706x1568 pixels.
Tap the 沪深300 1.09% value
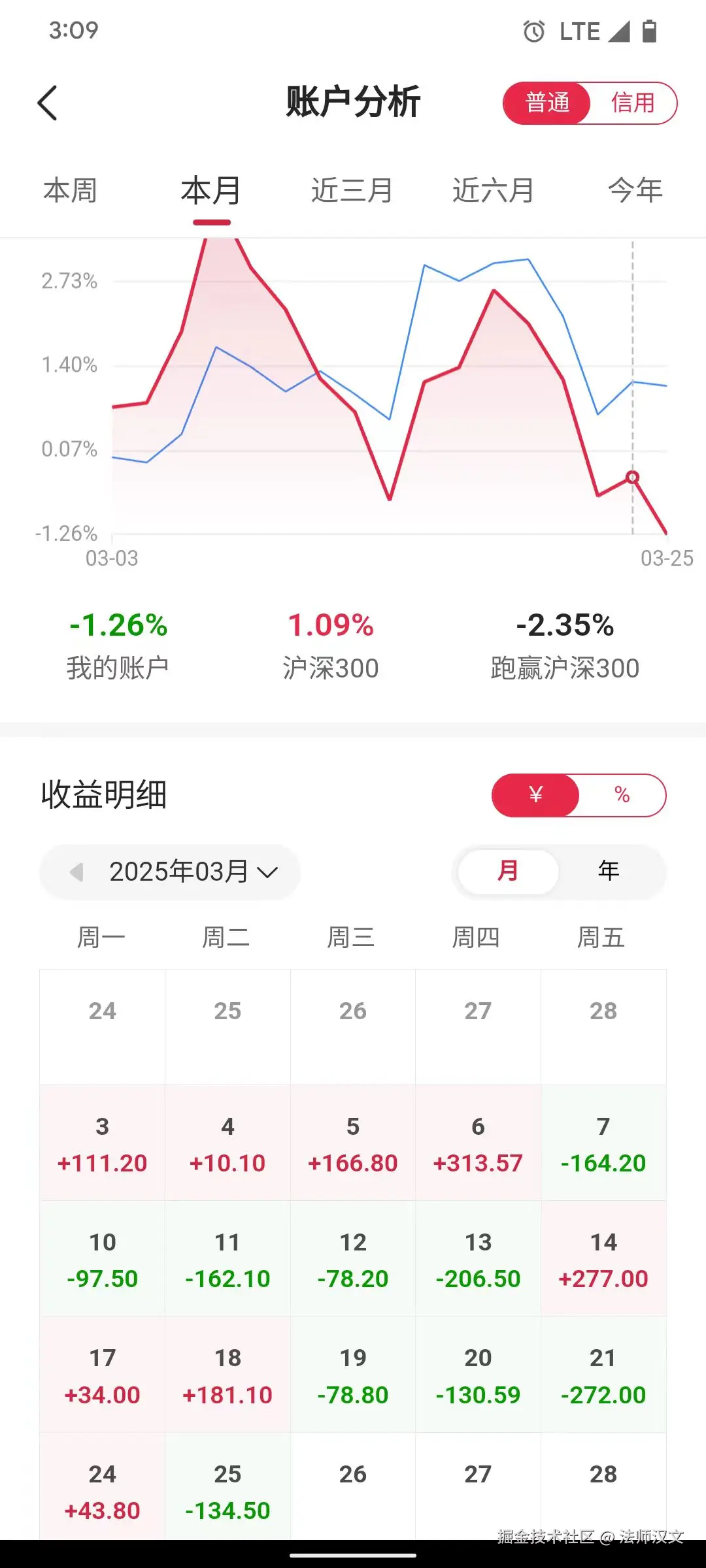point(332,625)
